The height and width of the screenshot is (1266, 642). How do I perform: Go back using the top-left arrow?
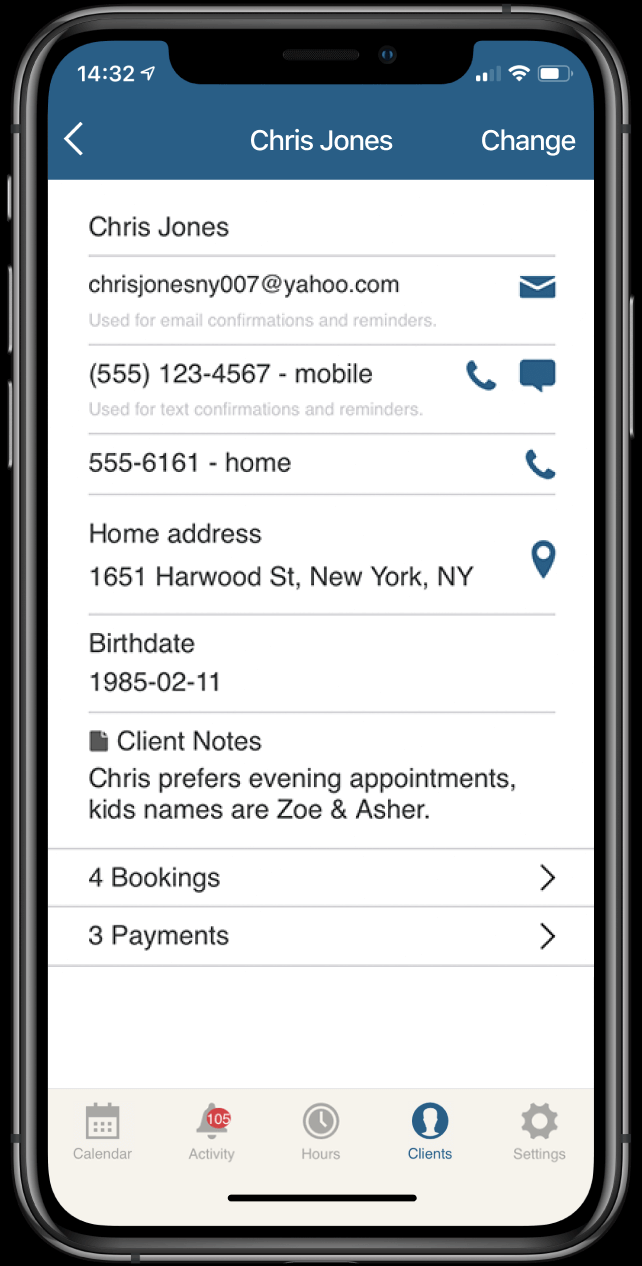(74, 139)
